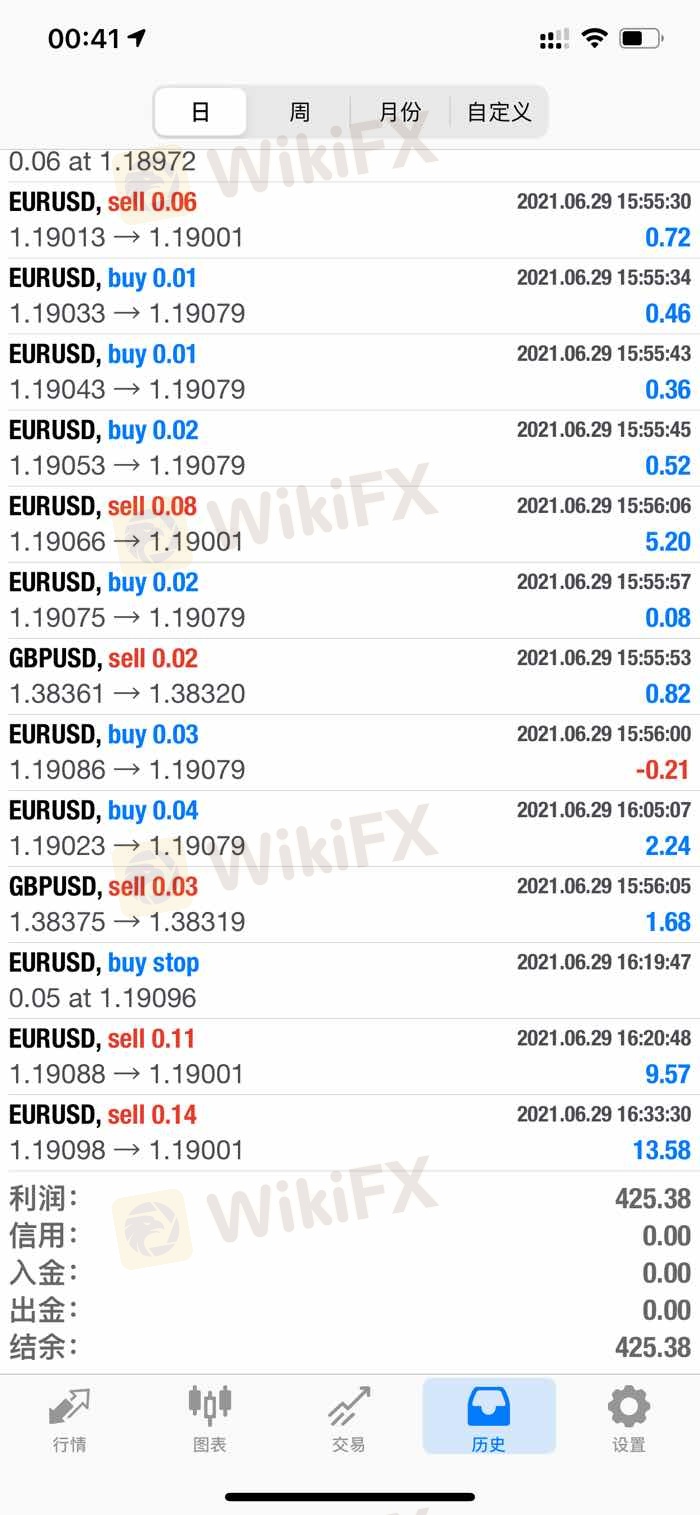Screen dimensions: 700x1515
Task: Expand the EURUSD sell 0.06 trade
Action: [350, 220]
